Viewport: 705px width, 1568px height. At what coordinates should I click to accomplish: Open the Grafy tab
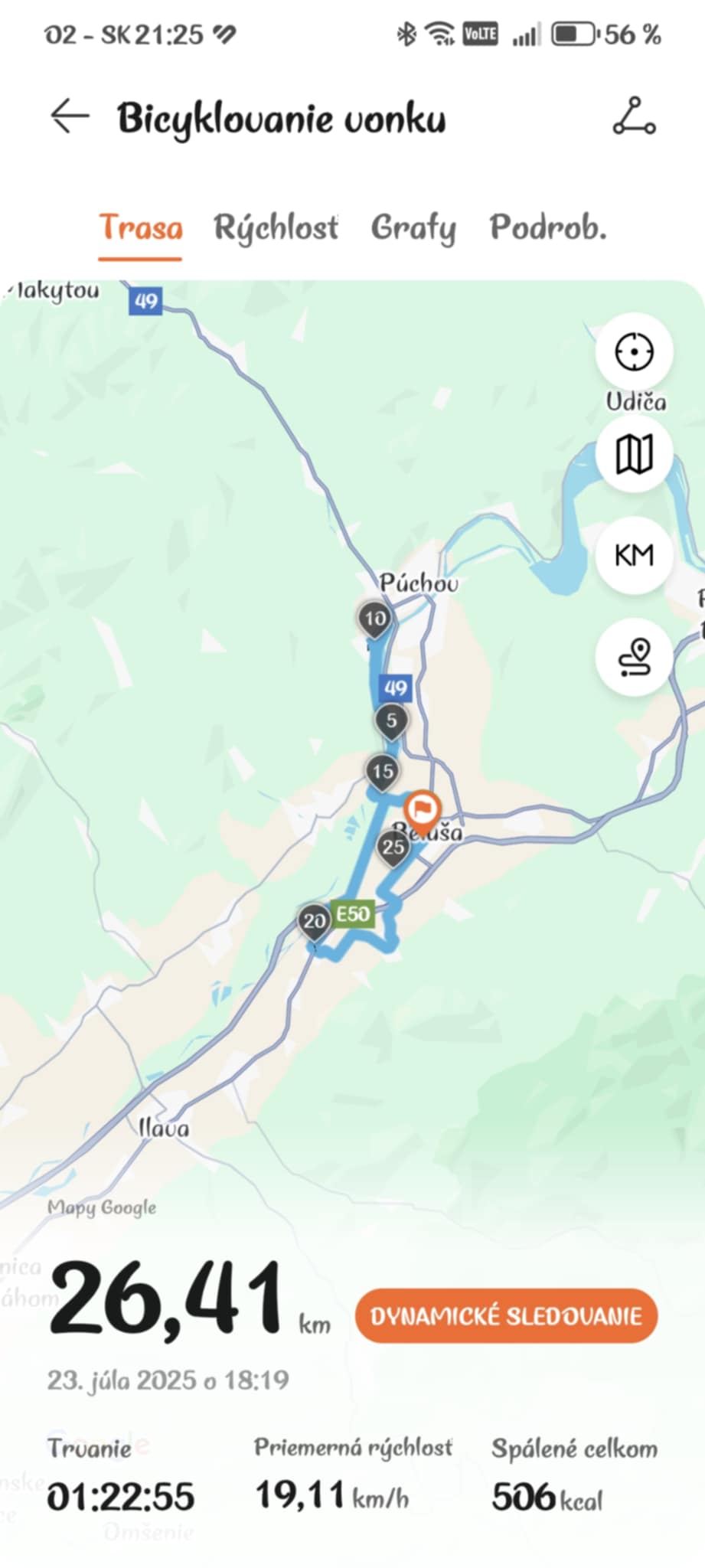413,228
